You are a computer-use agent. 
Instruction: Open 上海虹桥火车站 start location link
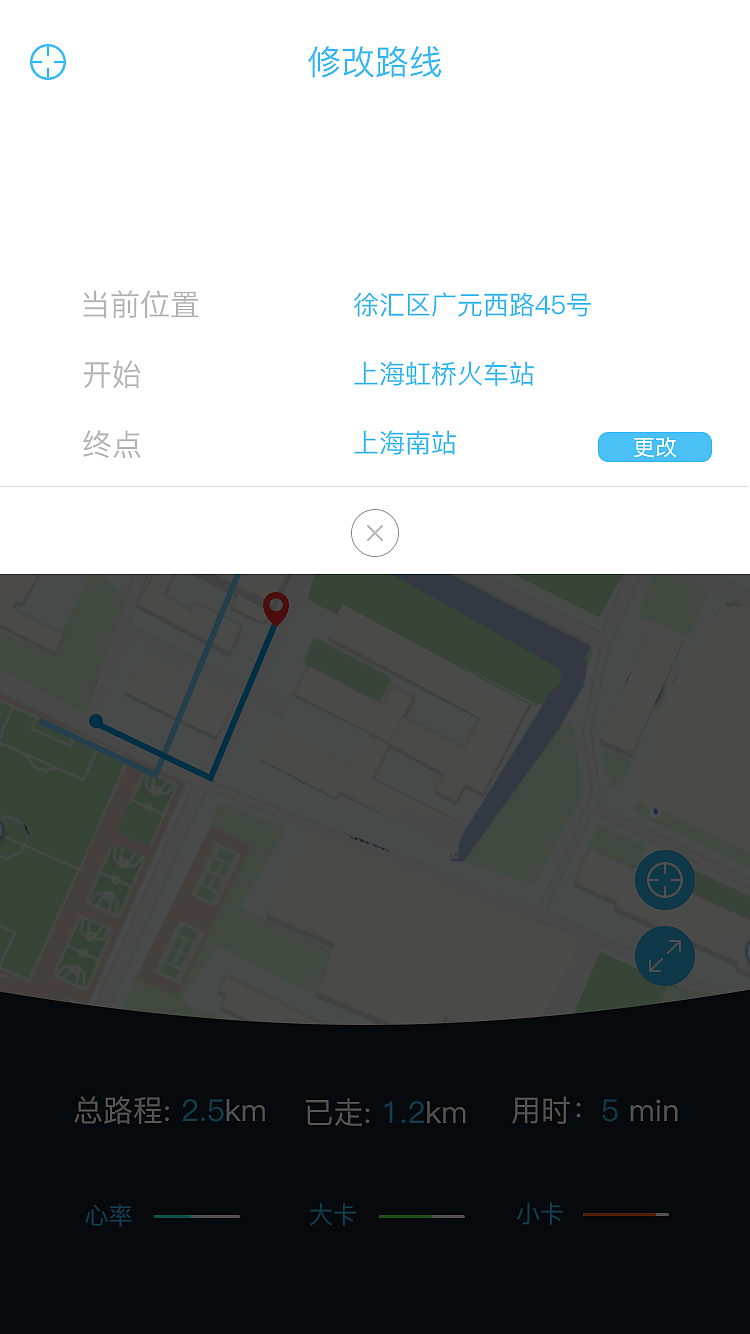[446, 374]
